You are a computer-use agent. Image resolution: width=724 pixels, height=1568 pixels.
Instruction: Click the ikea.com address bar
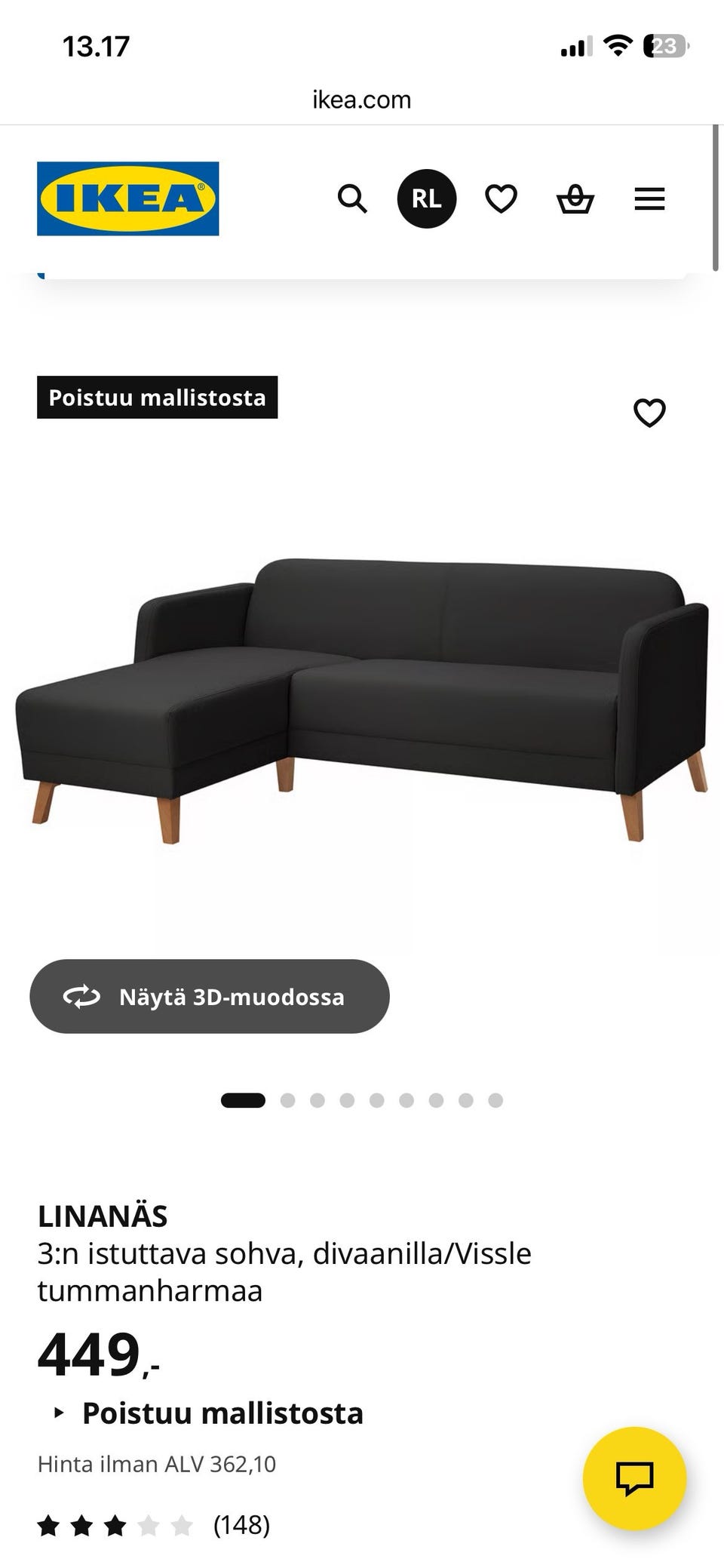tap(361, 99)
